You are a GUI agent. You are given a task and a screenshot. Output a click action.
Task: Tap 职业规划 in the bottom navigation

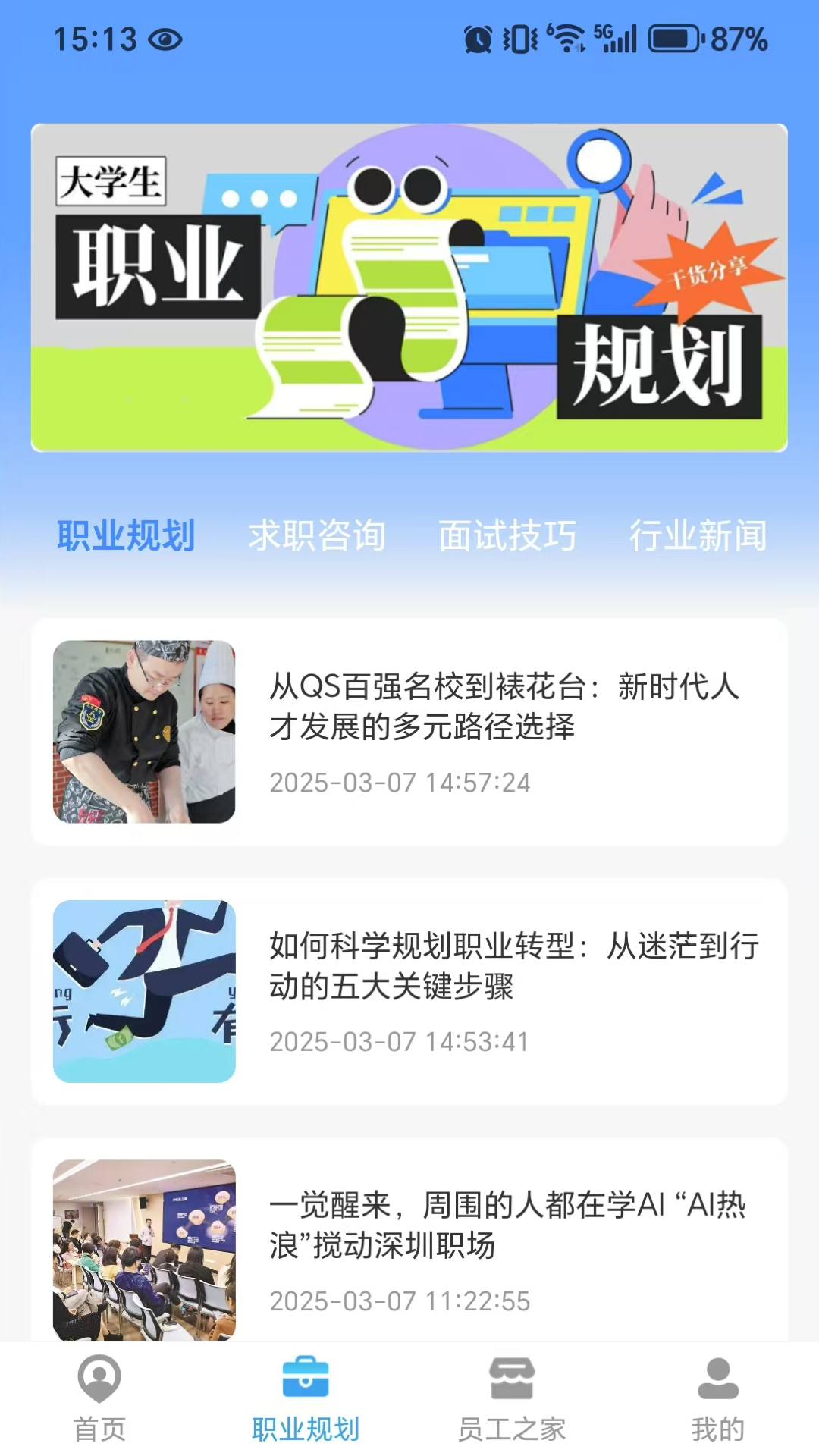[x=306, y=1399]
